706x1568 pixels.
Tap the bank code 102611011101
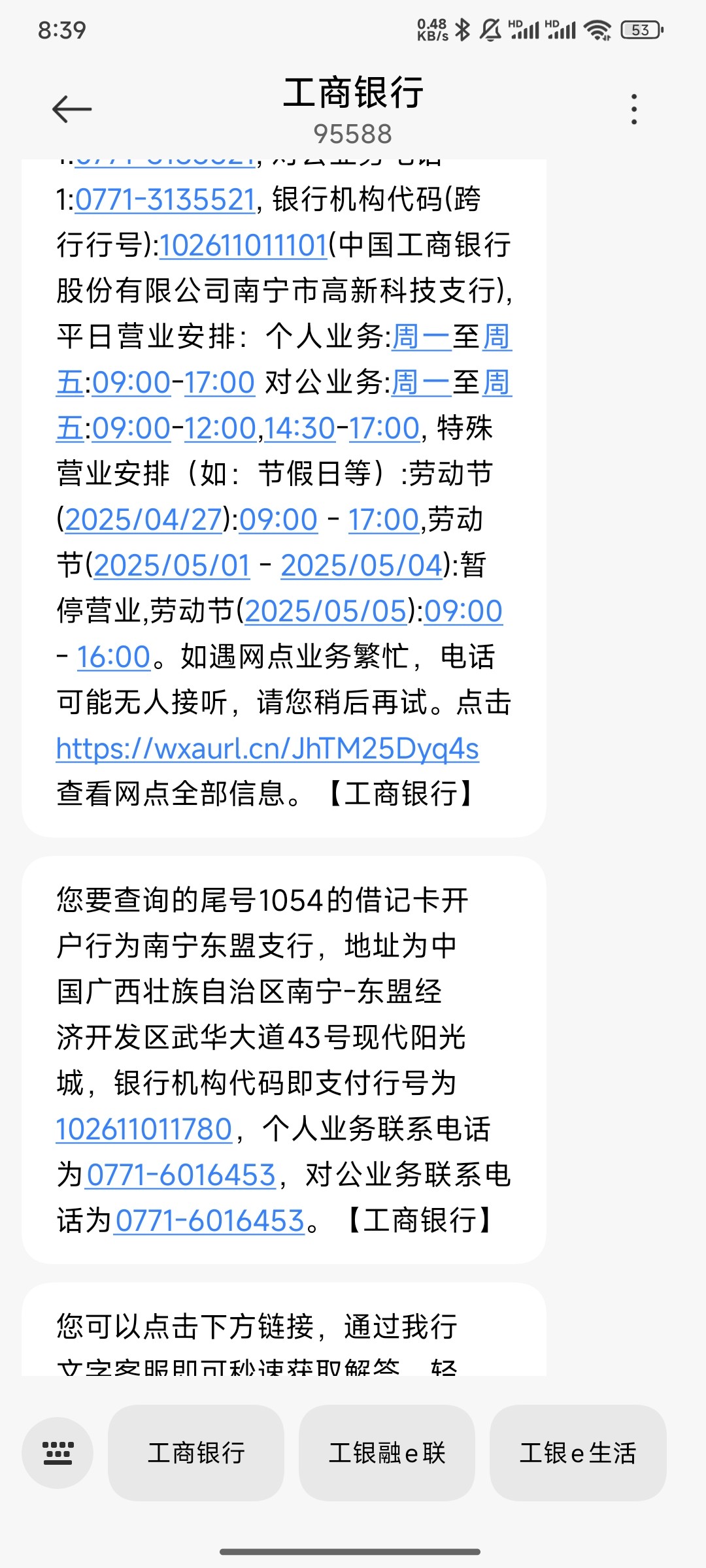point(243,246)
